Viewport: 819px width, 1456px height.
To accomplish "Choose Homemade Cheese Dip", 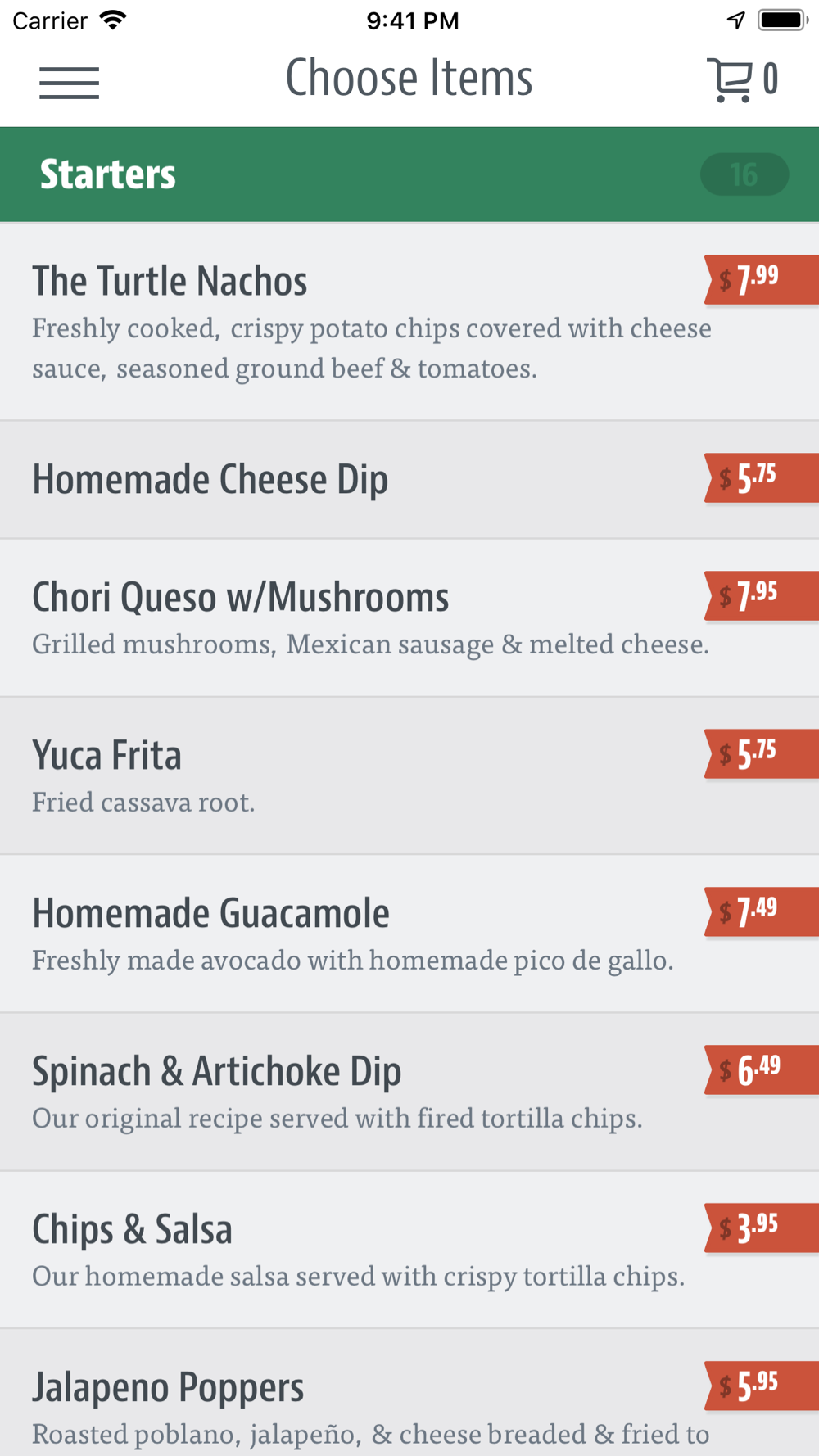I will tap(409, 481).
